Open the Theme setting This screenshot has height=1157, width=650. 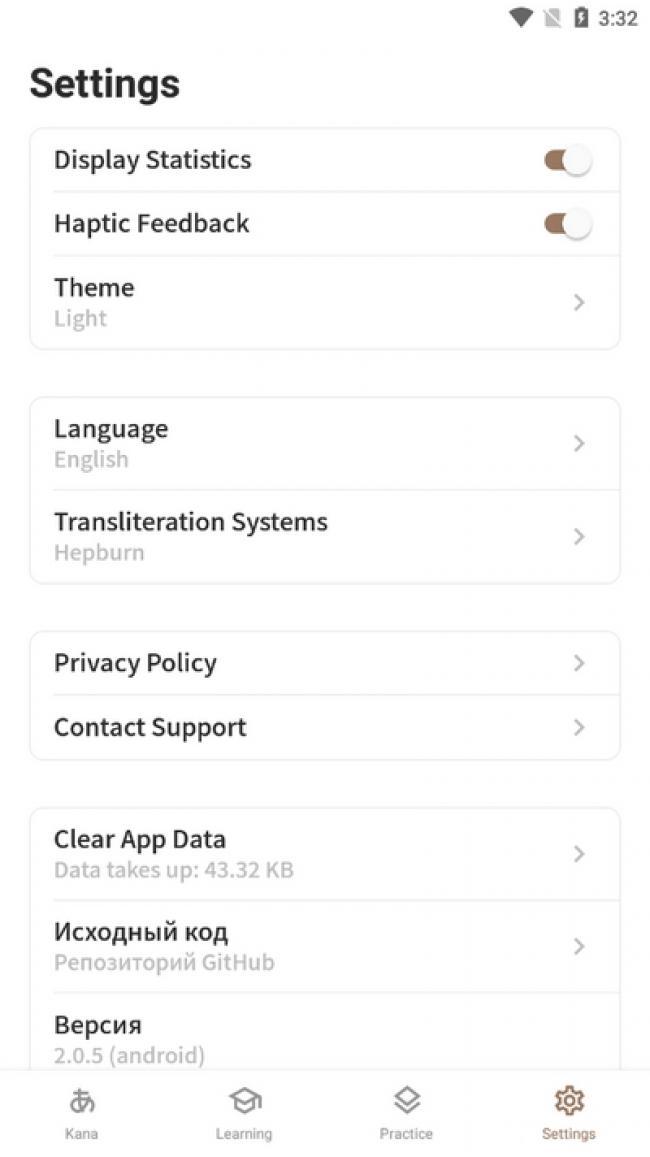coord(325,303)
